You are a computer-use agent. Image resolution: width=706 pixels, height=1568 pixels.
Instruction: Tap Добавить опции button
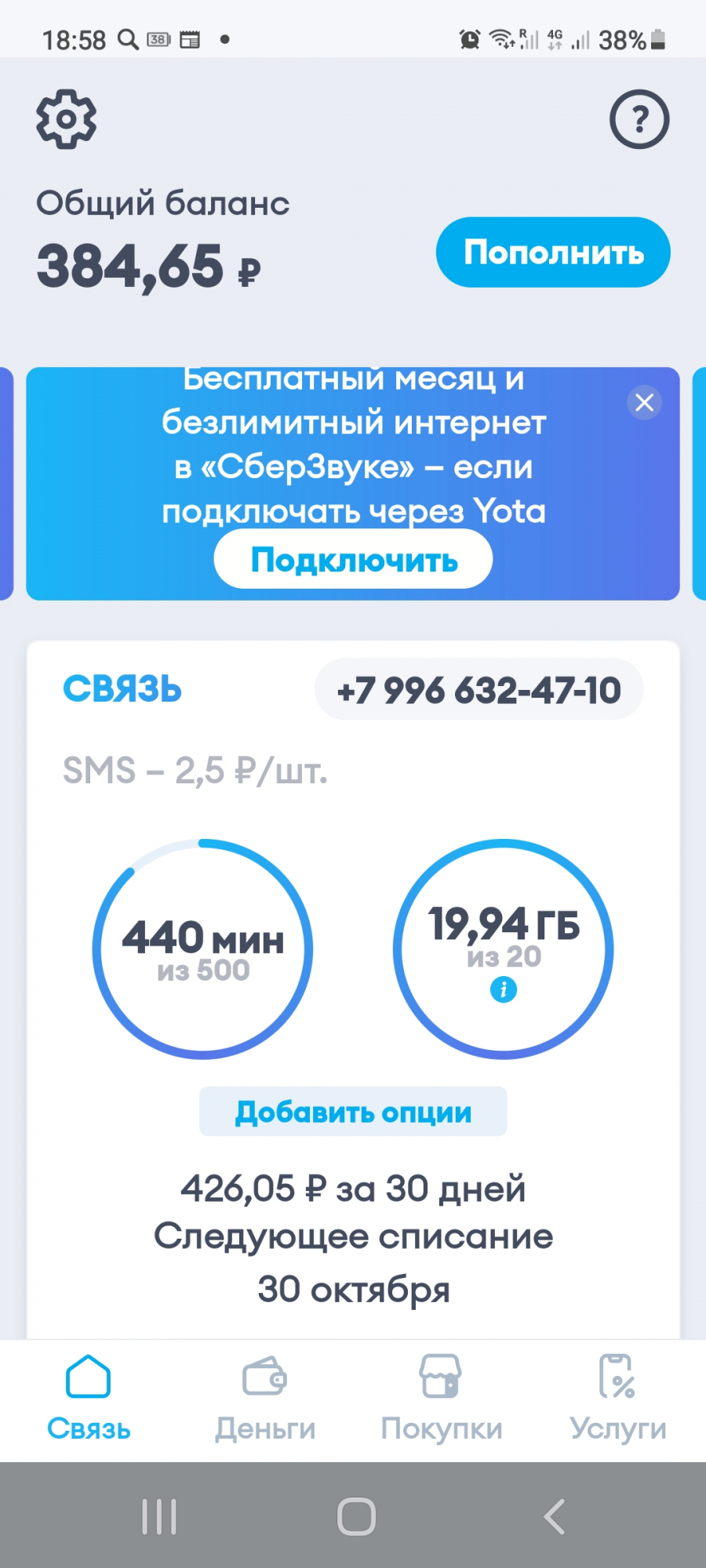point(353,1112)
